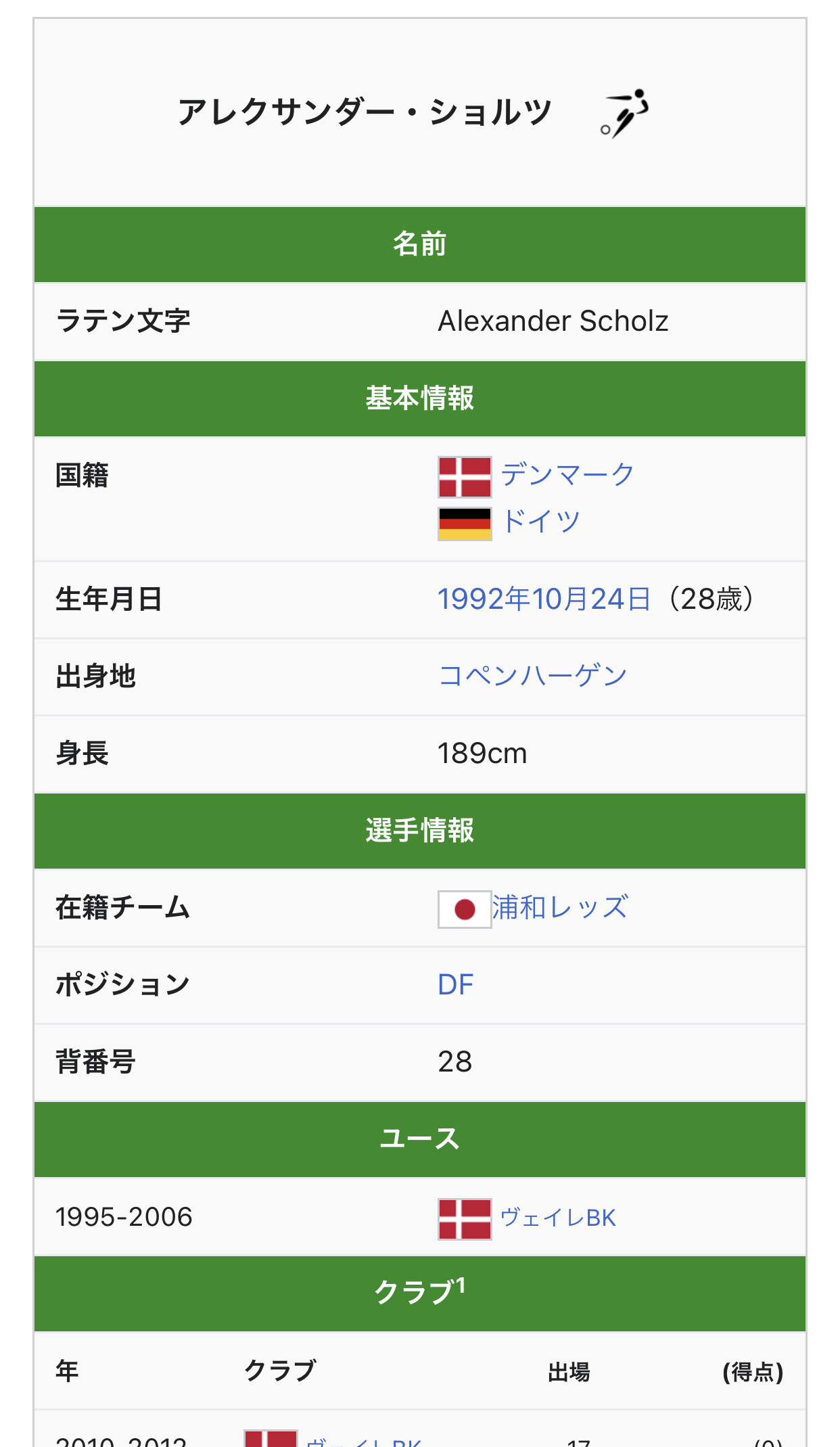Open the コペンハーゲン birthplace link

point(533,676)
